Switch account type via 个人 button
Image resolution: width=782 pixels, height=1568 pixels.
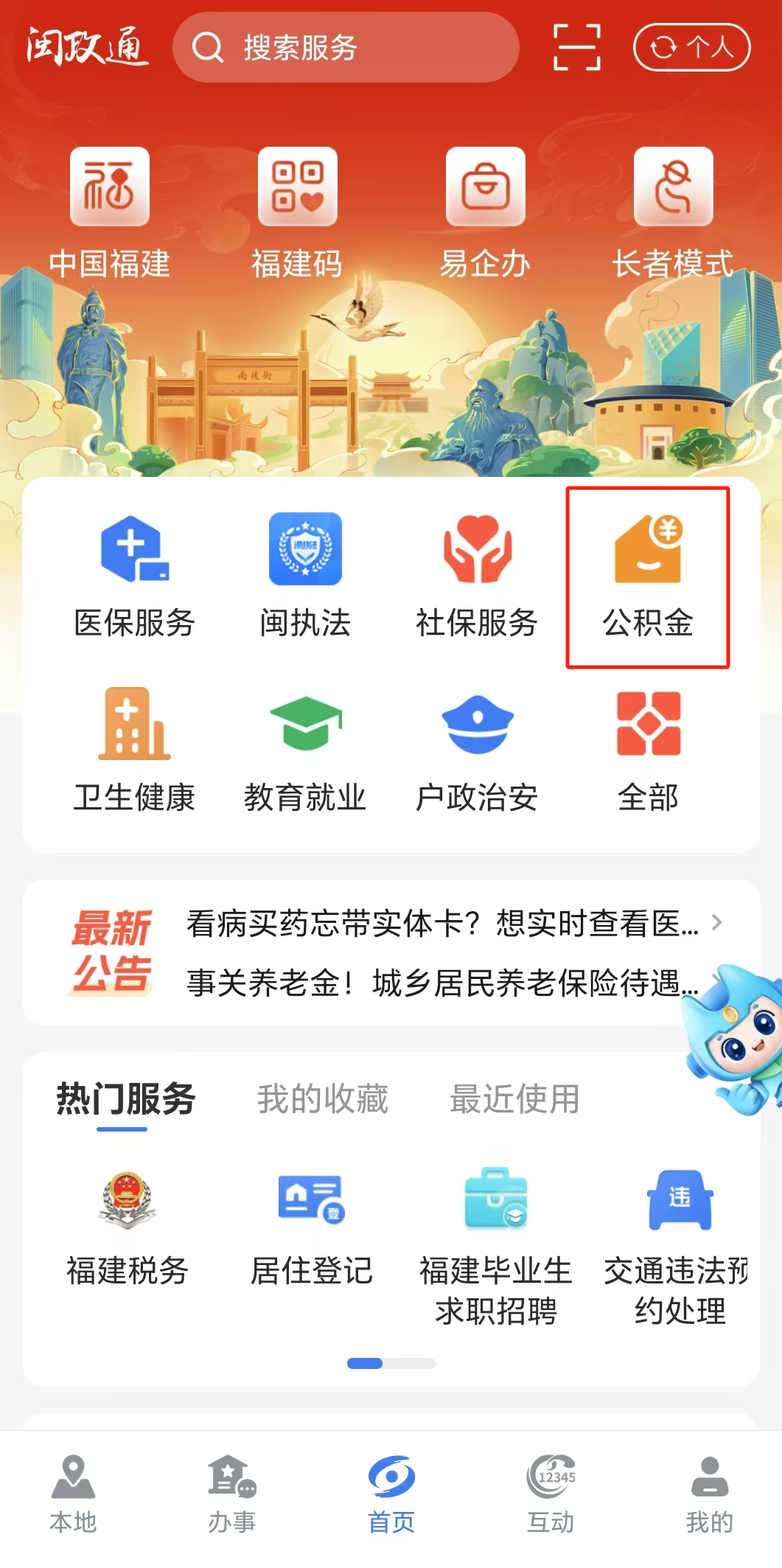[x=691, y=47]
